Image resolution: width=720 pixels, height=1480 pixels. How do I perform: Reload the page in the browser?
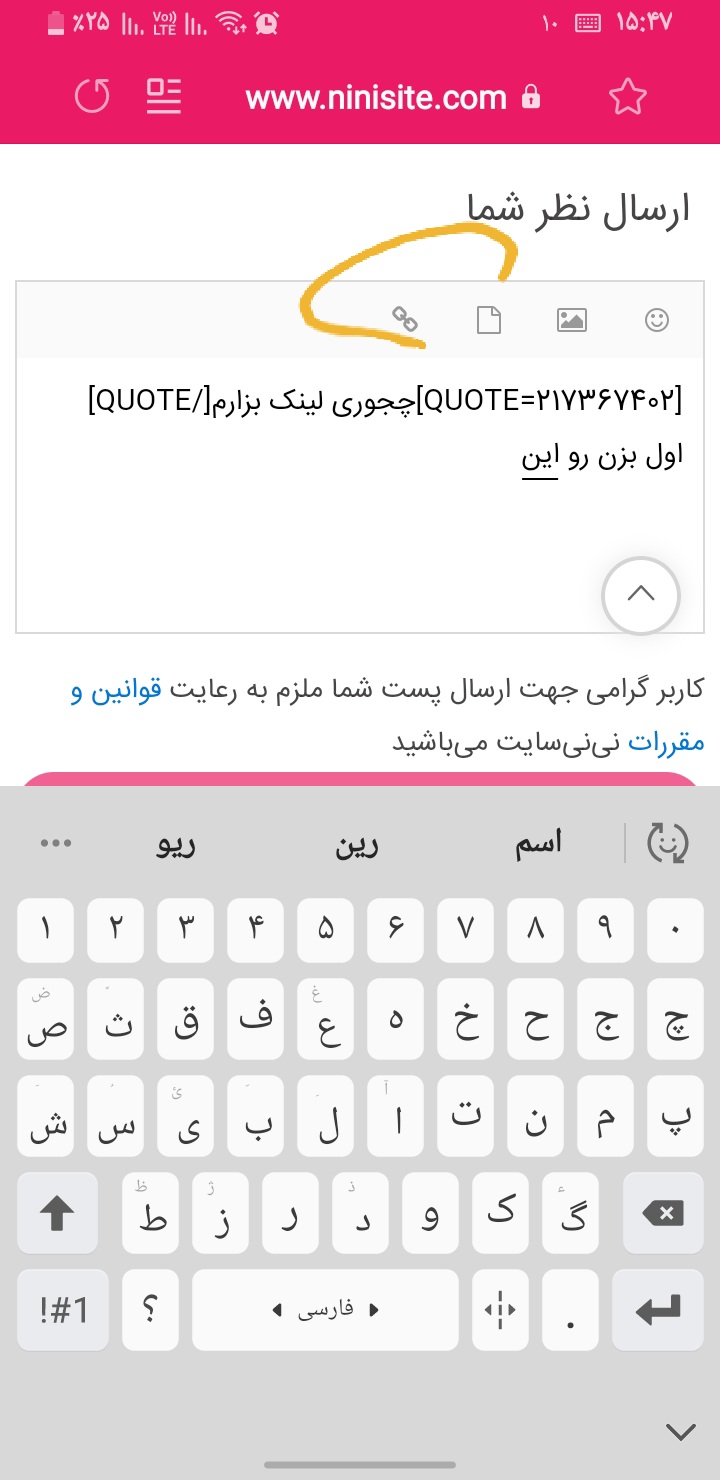point(92,96)
